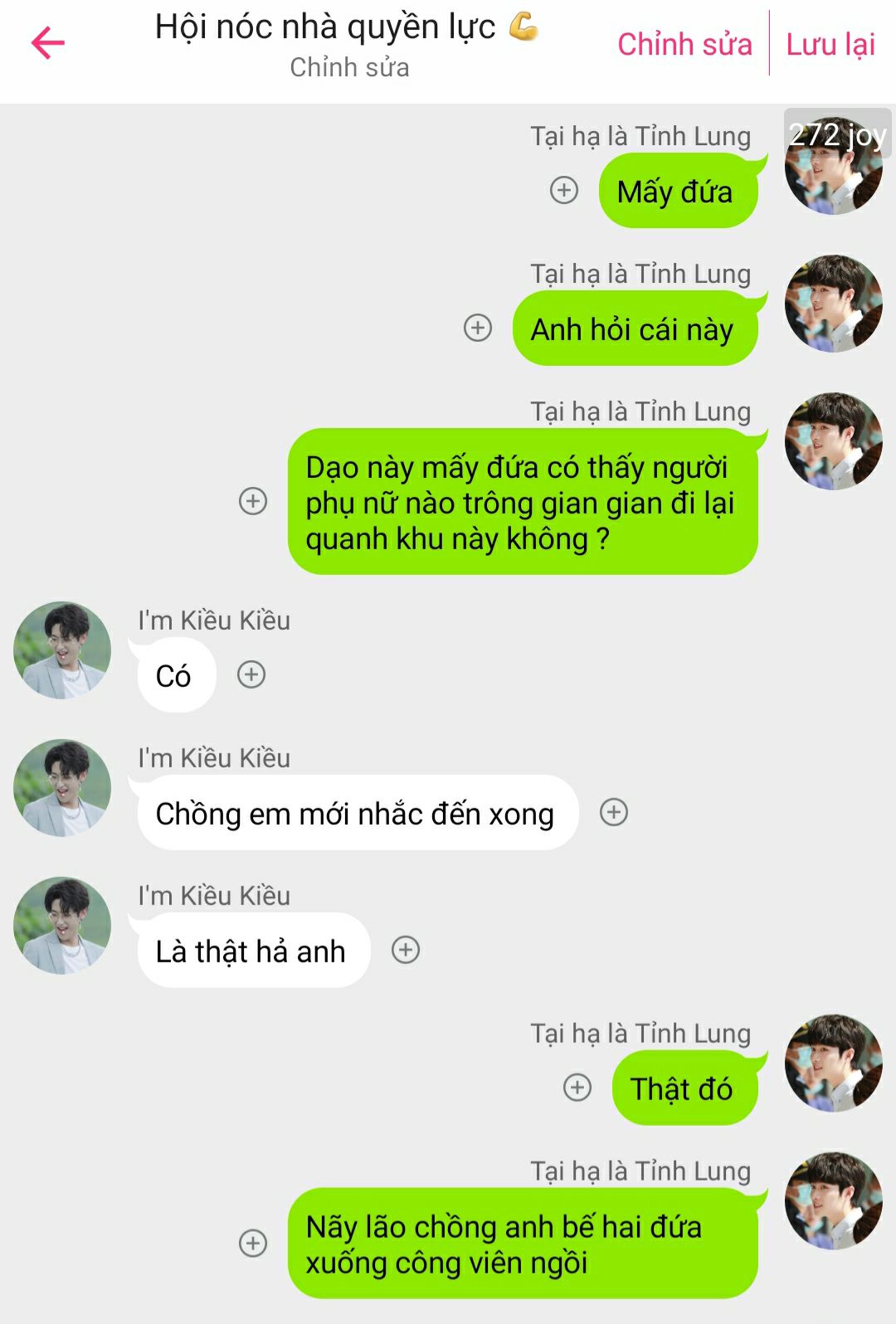Tap the plus icon beside "Nãy lão chồng anh" message
The image size is (896, 1324).
coord(253,1243)
